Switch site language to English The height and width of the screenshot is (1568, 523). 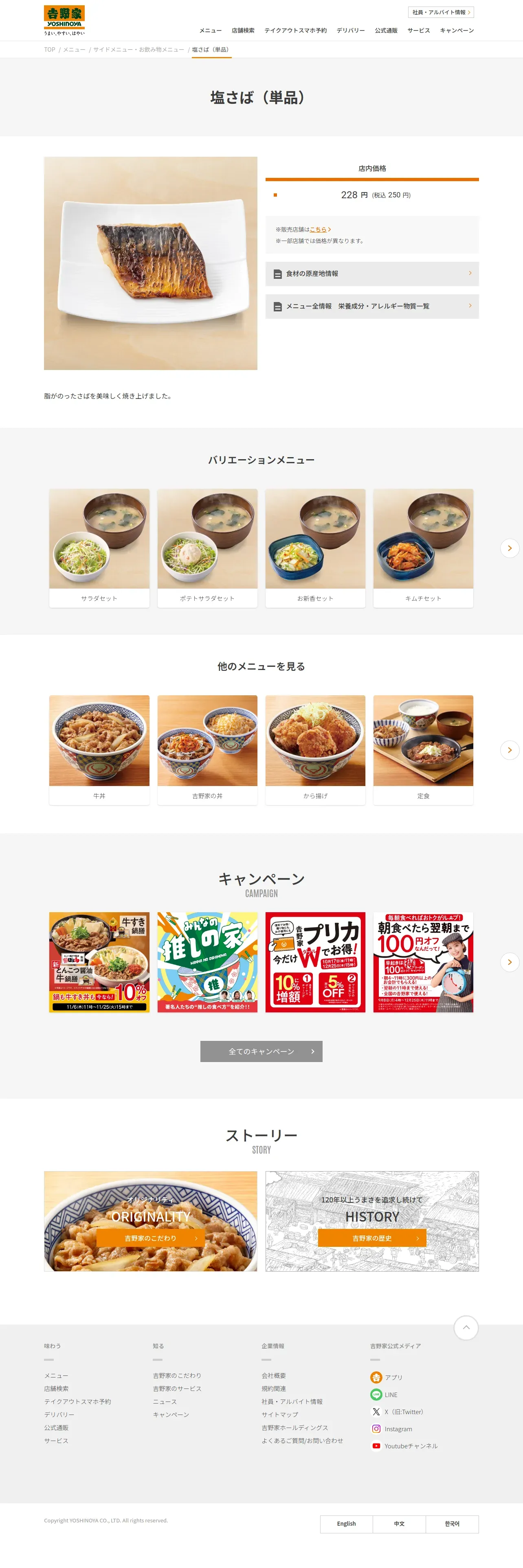point(347,1524)
